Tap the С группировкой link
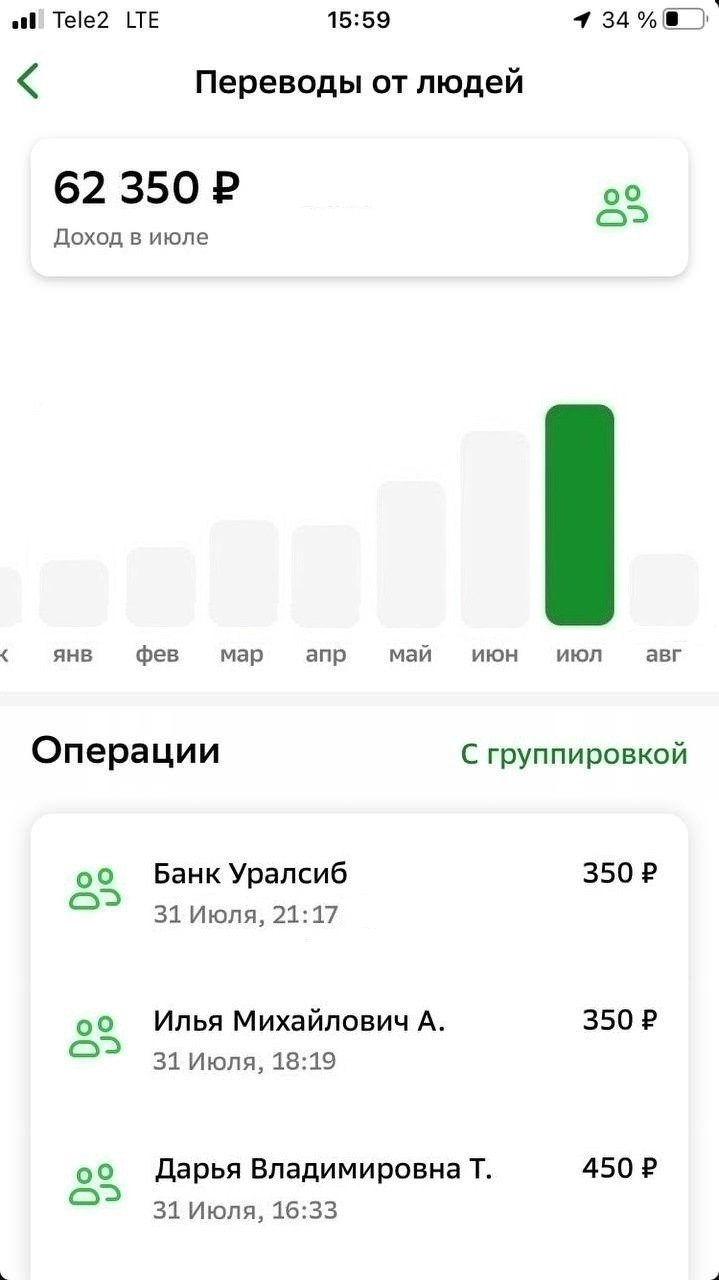 [574, 754]
